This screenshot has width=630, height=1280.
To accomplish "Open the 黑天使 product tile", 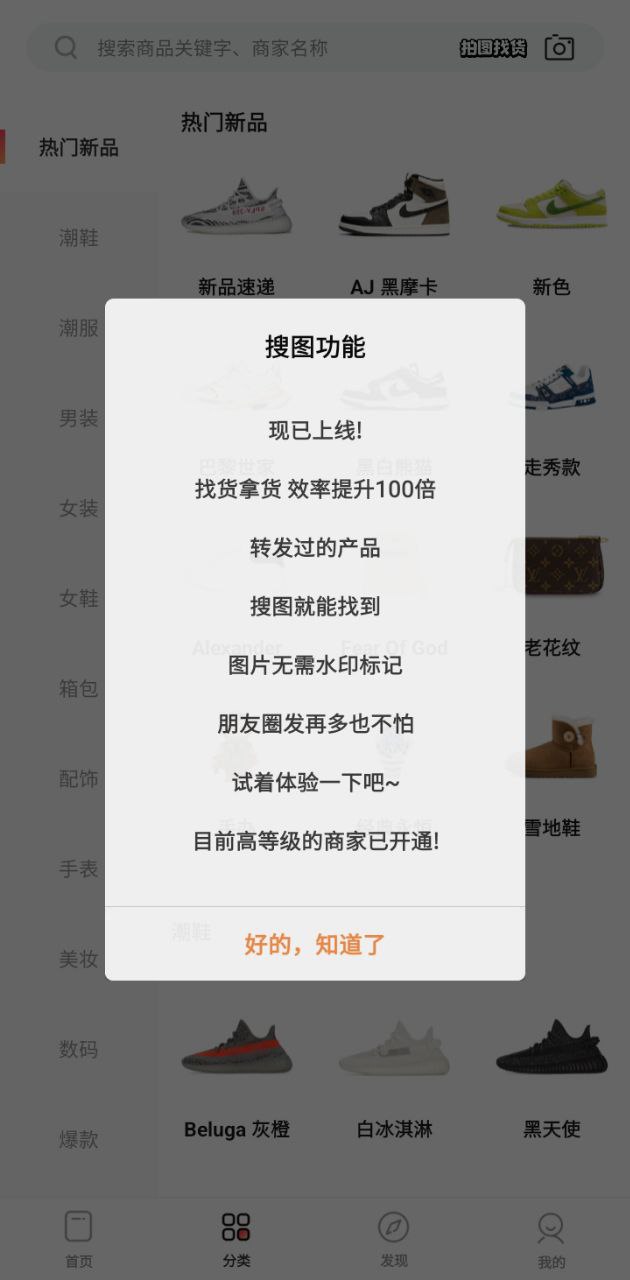I will tap(551, 1075).
